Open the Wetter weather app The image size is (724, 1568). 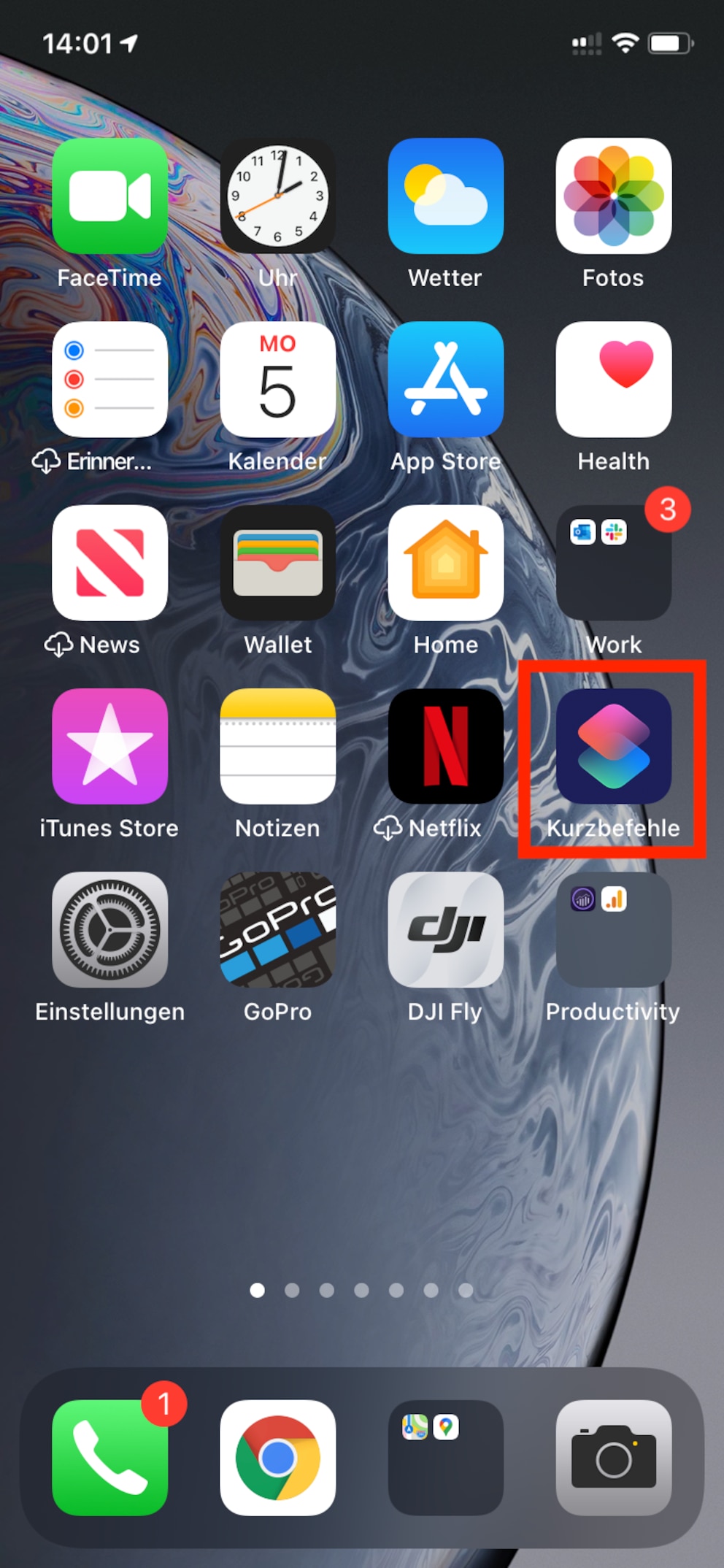[x=445, y=196]
